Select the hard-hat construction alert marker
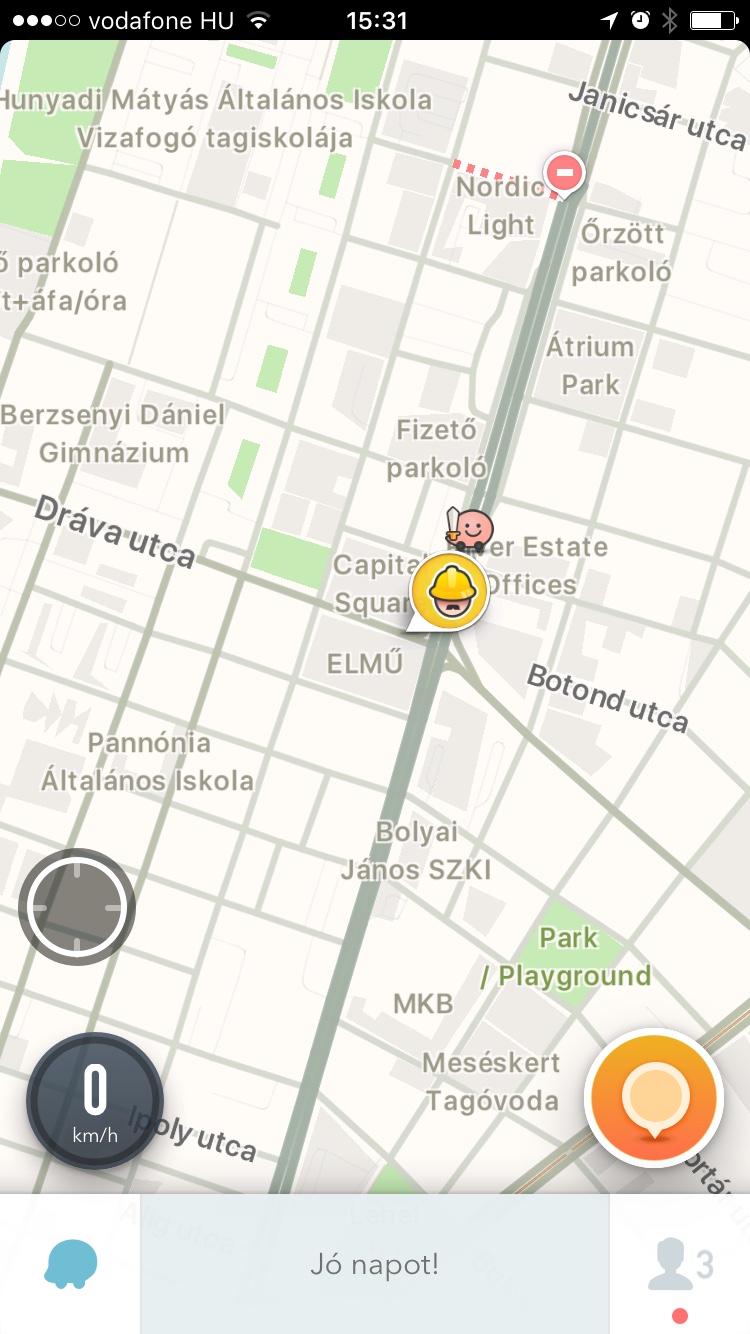Viewport: 750px width, 1334px height. pos(448,592)
